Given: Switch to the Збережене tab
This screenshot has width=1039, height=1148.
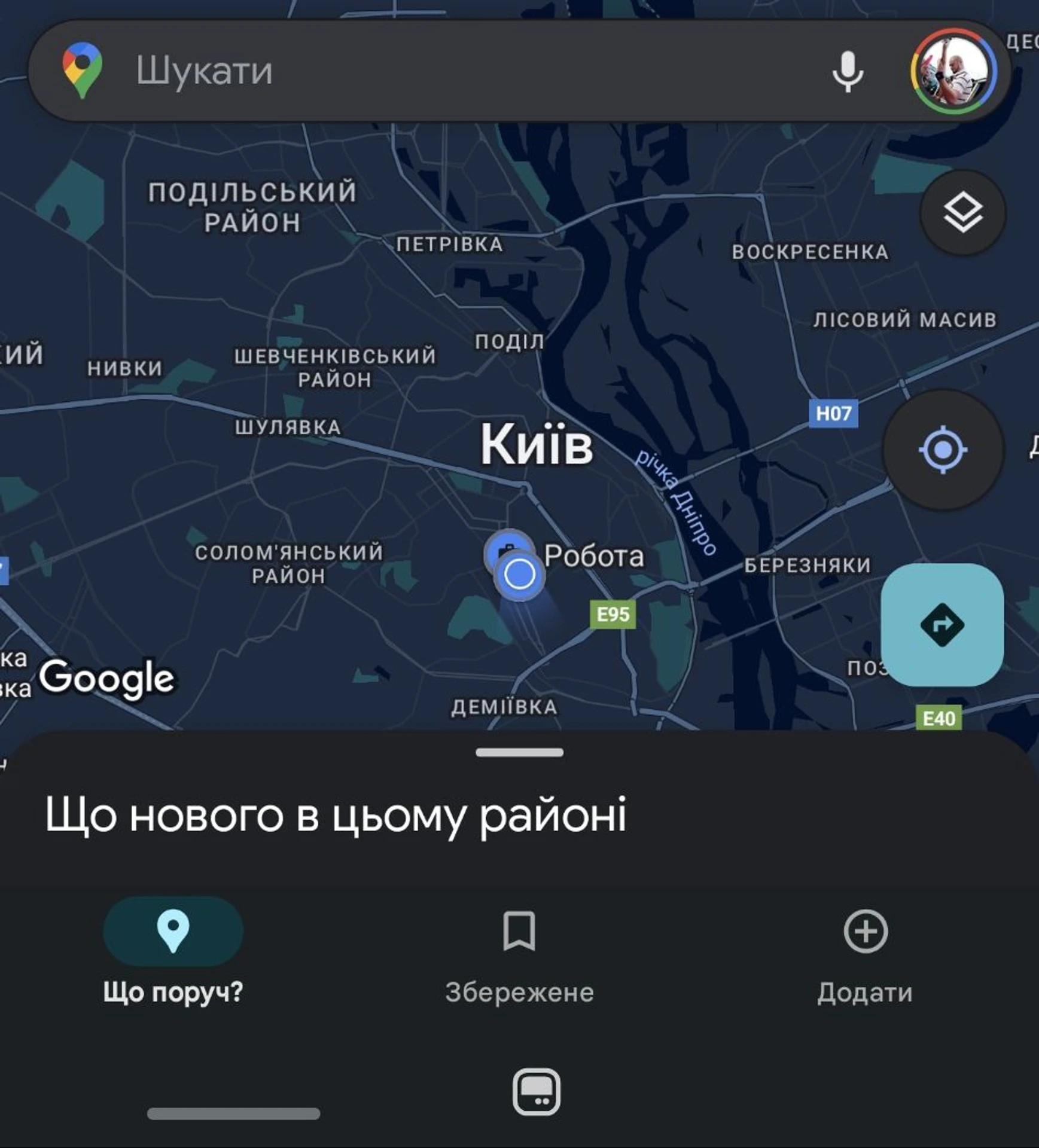Looking at the screenshot, I should point(519,954).
